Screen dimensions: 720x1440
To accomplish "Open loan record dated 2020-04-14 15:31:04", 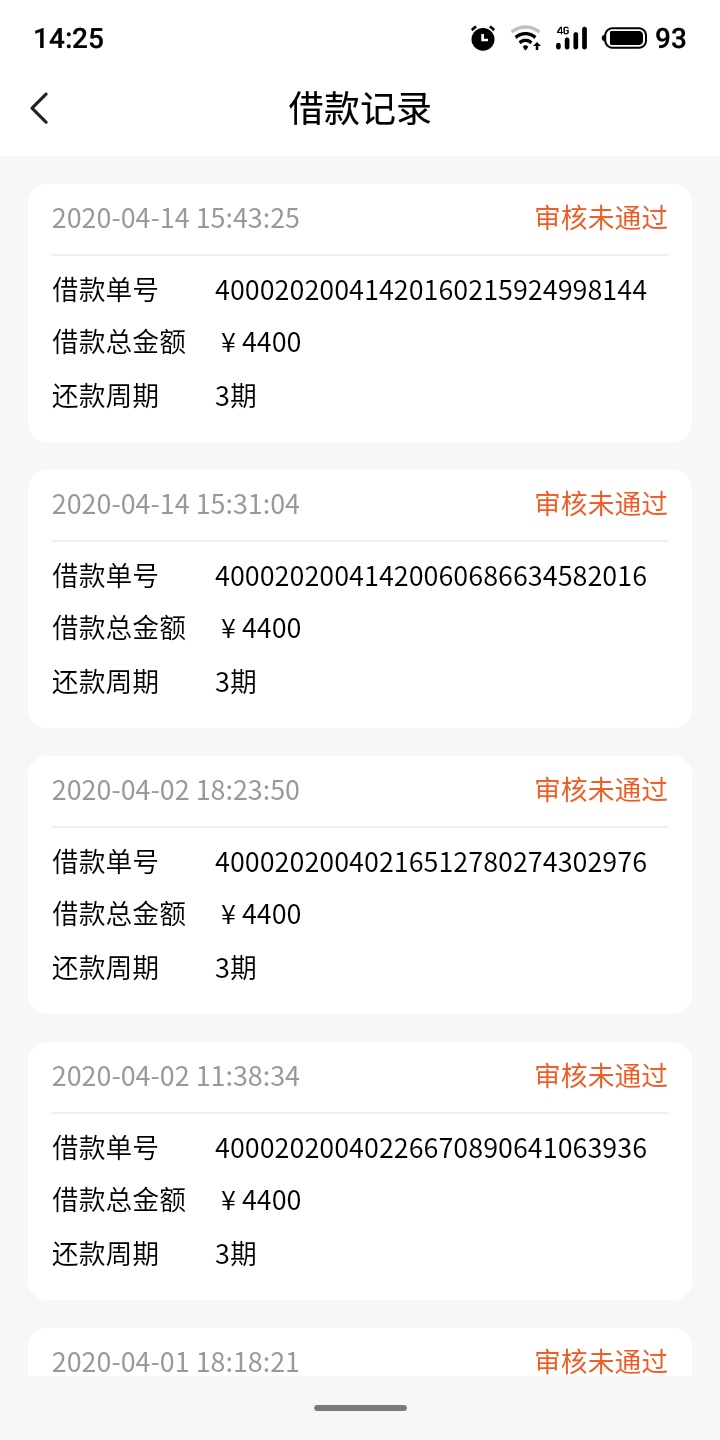I will (360, 599).
